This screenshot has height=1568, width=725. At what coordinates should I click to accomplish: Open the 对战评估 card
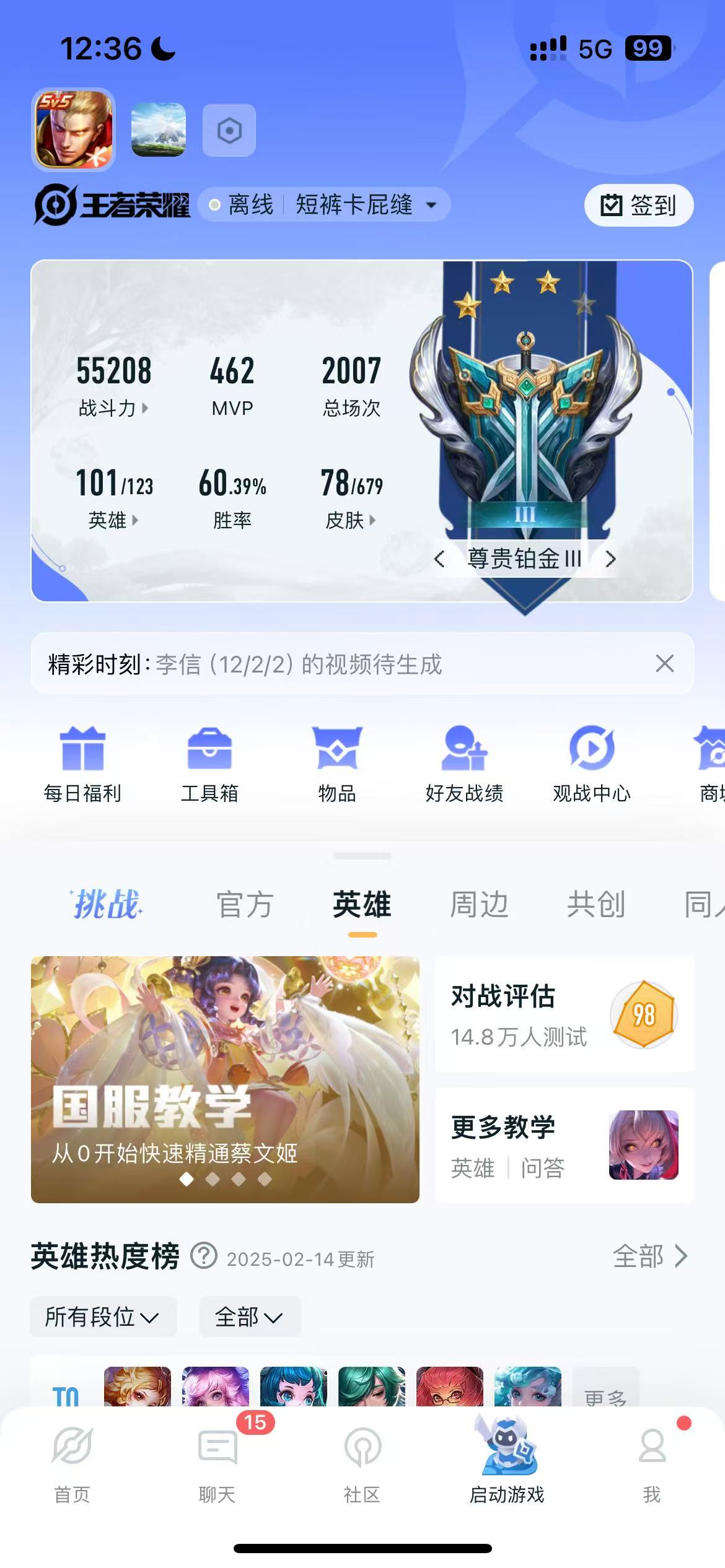tap(564, 1014)
